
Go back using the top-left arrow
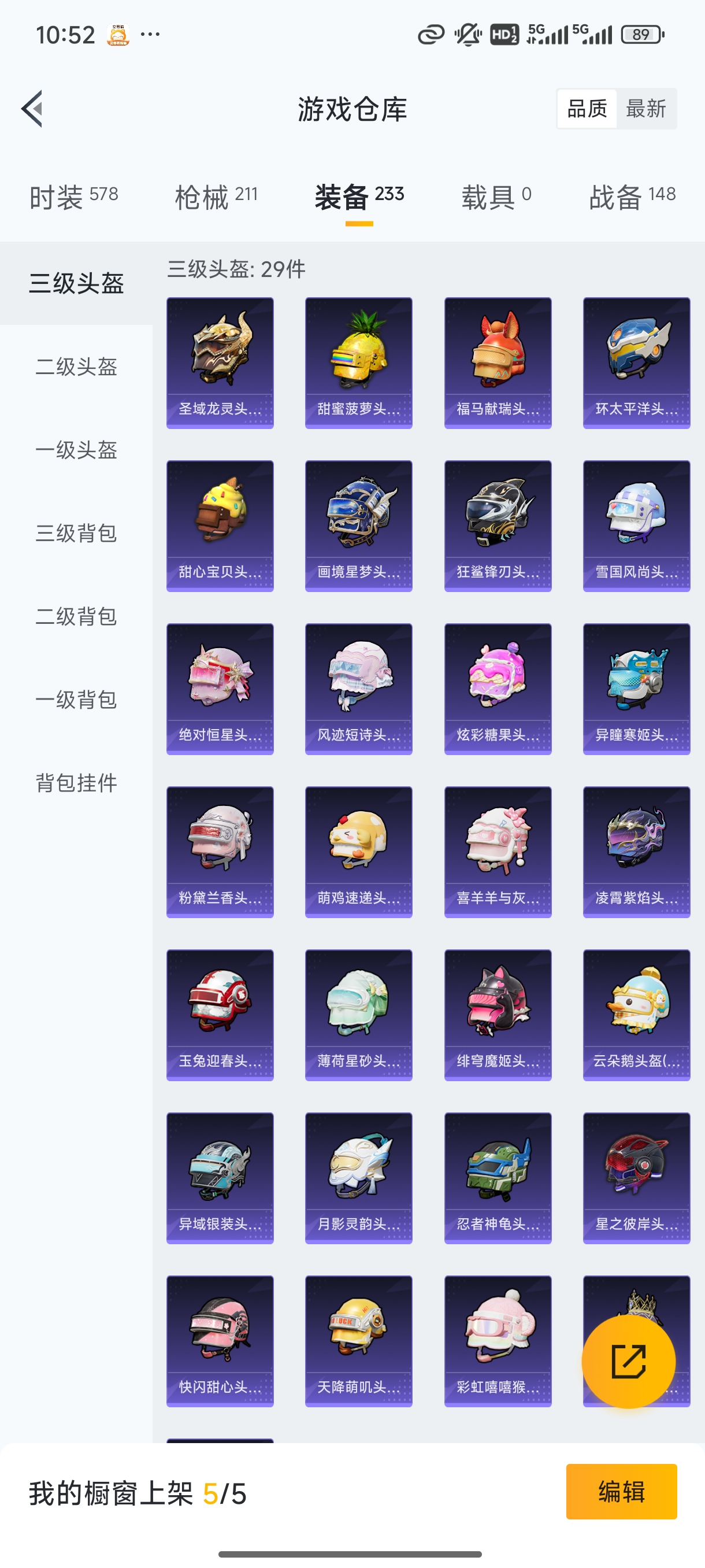coord(32,109)
